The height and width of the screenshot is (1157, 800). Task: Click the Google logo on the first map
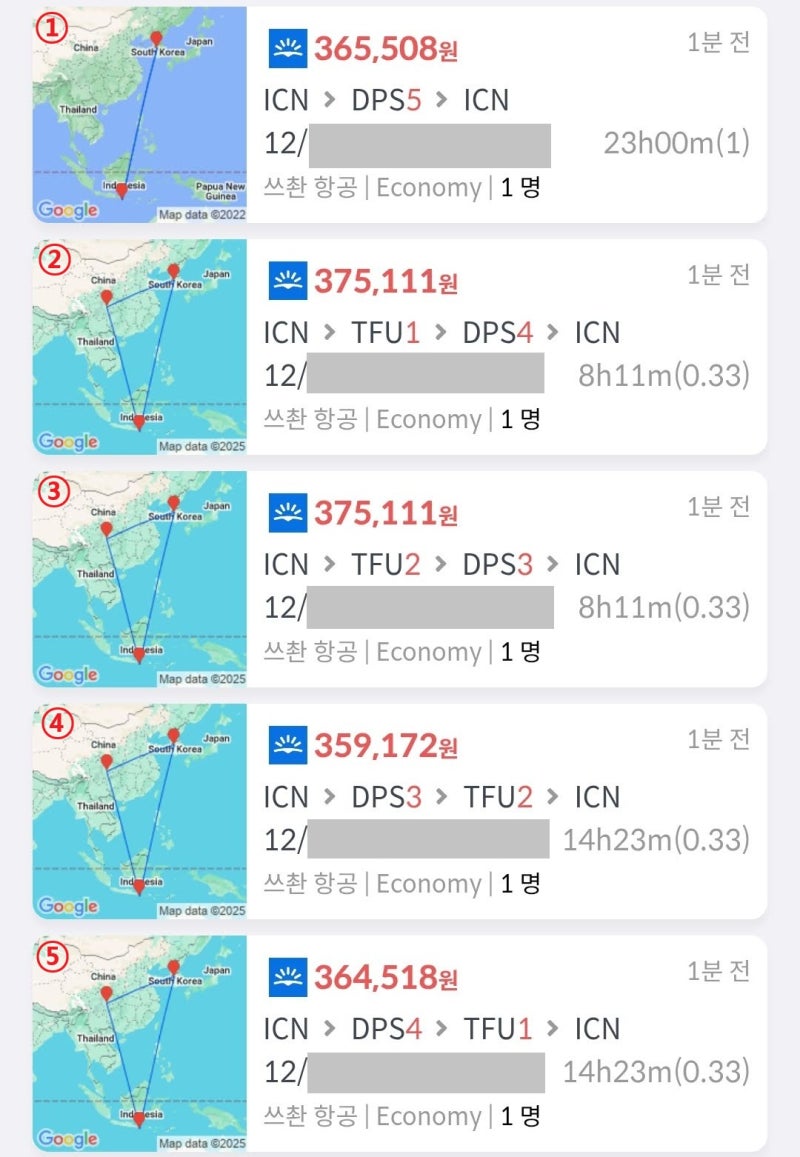[x=66, y=207]
